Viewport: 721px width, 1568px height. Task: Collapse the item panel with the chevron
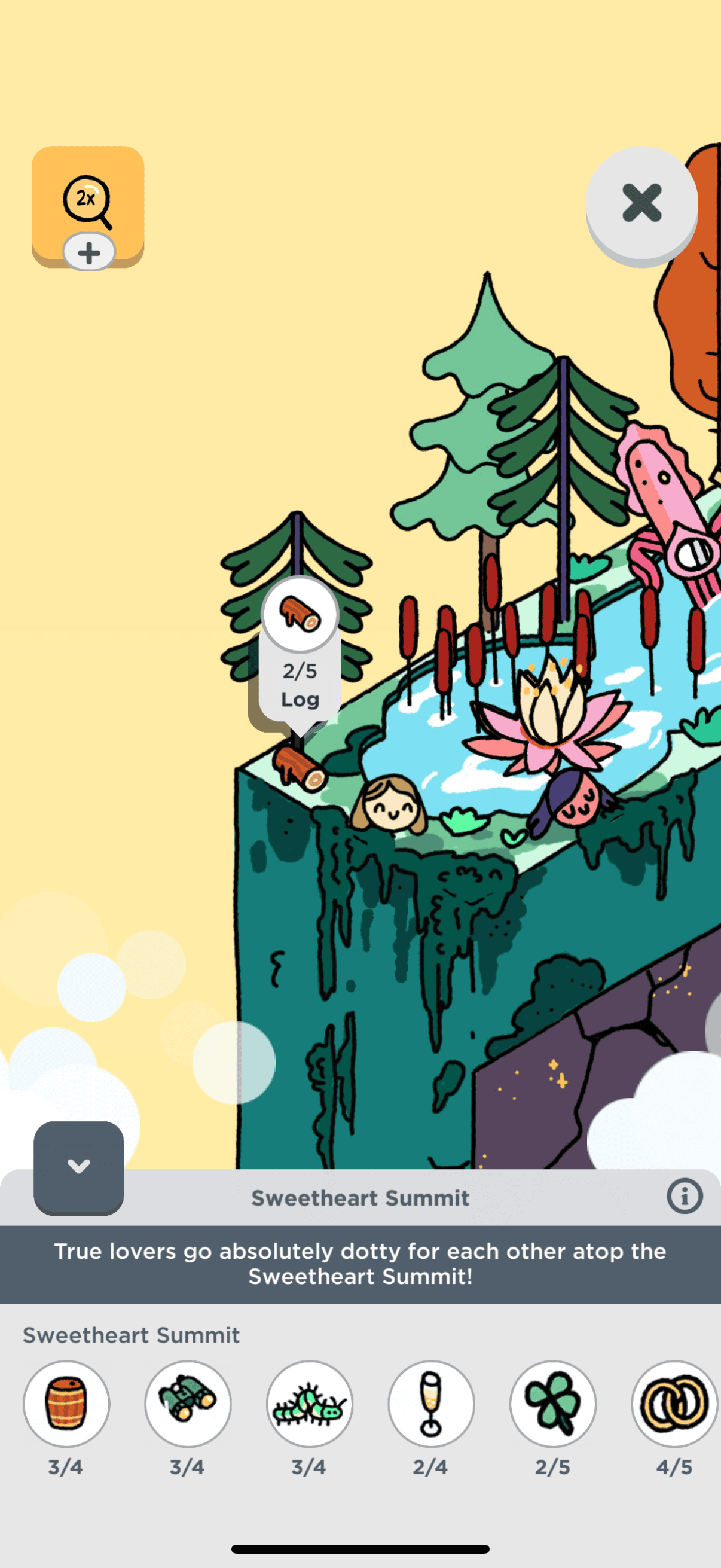pyautogui.click(x=78, y=1166)
